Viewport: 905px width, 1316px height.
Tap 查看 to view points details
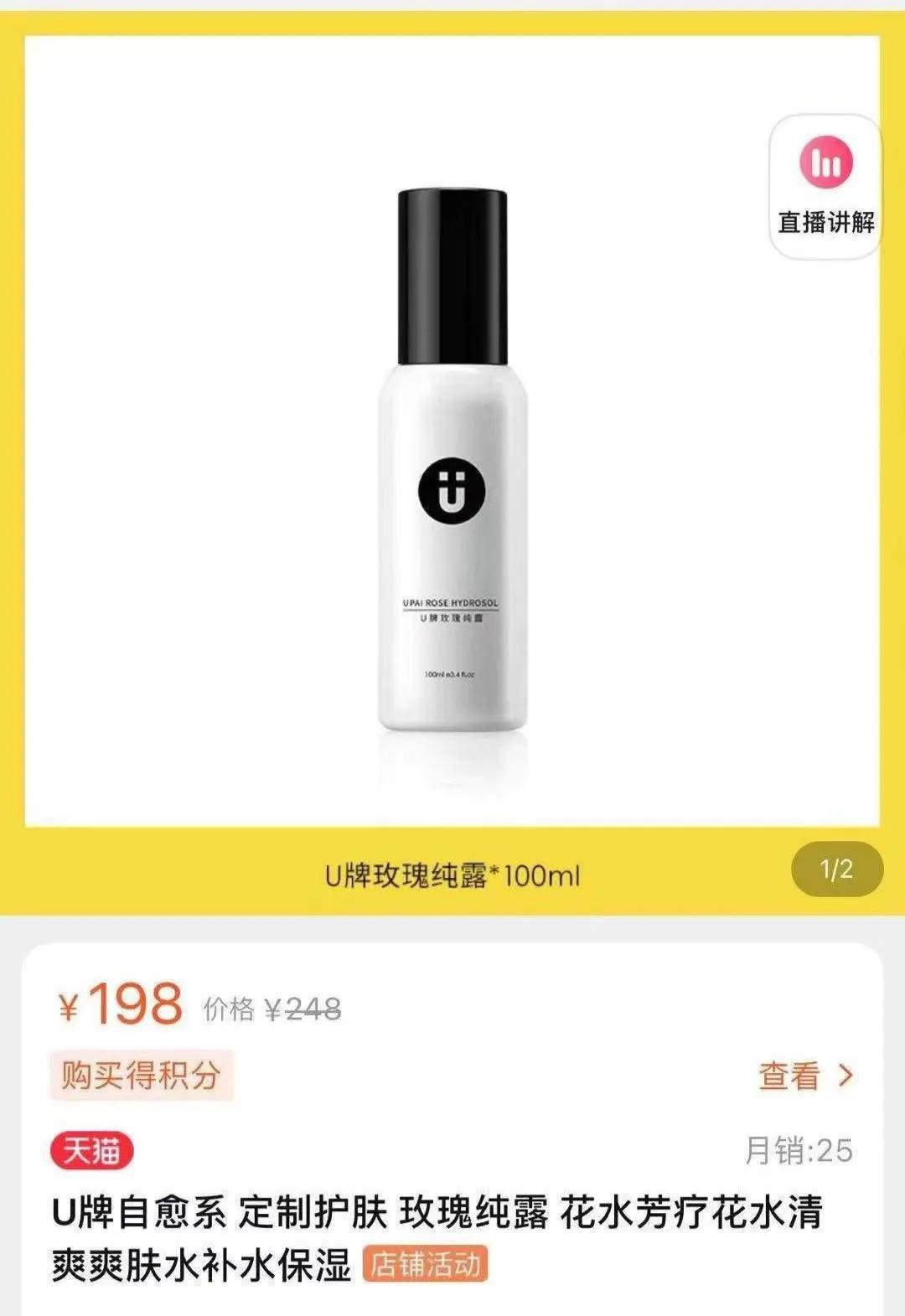pos(805,1076)
